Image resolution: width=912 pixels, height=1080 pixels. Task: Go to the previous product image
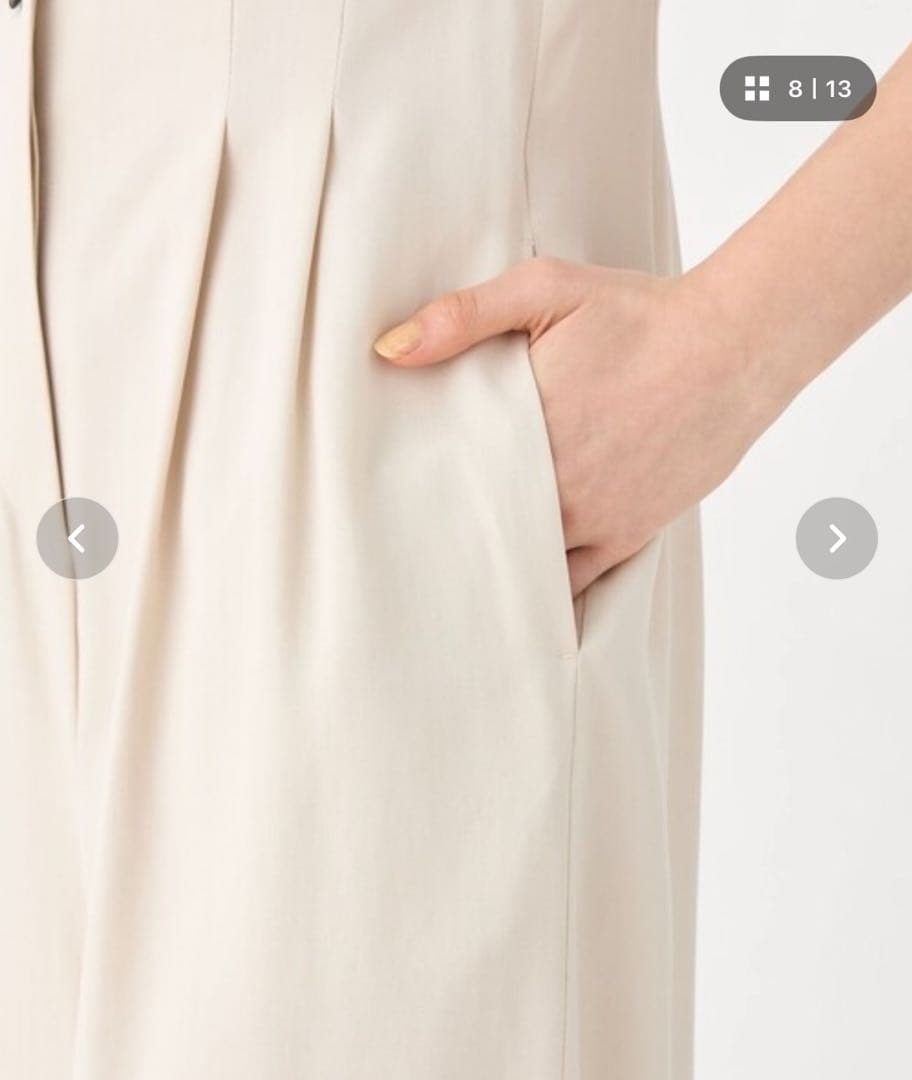[x=77, y=538]
